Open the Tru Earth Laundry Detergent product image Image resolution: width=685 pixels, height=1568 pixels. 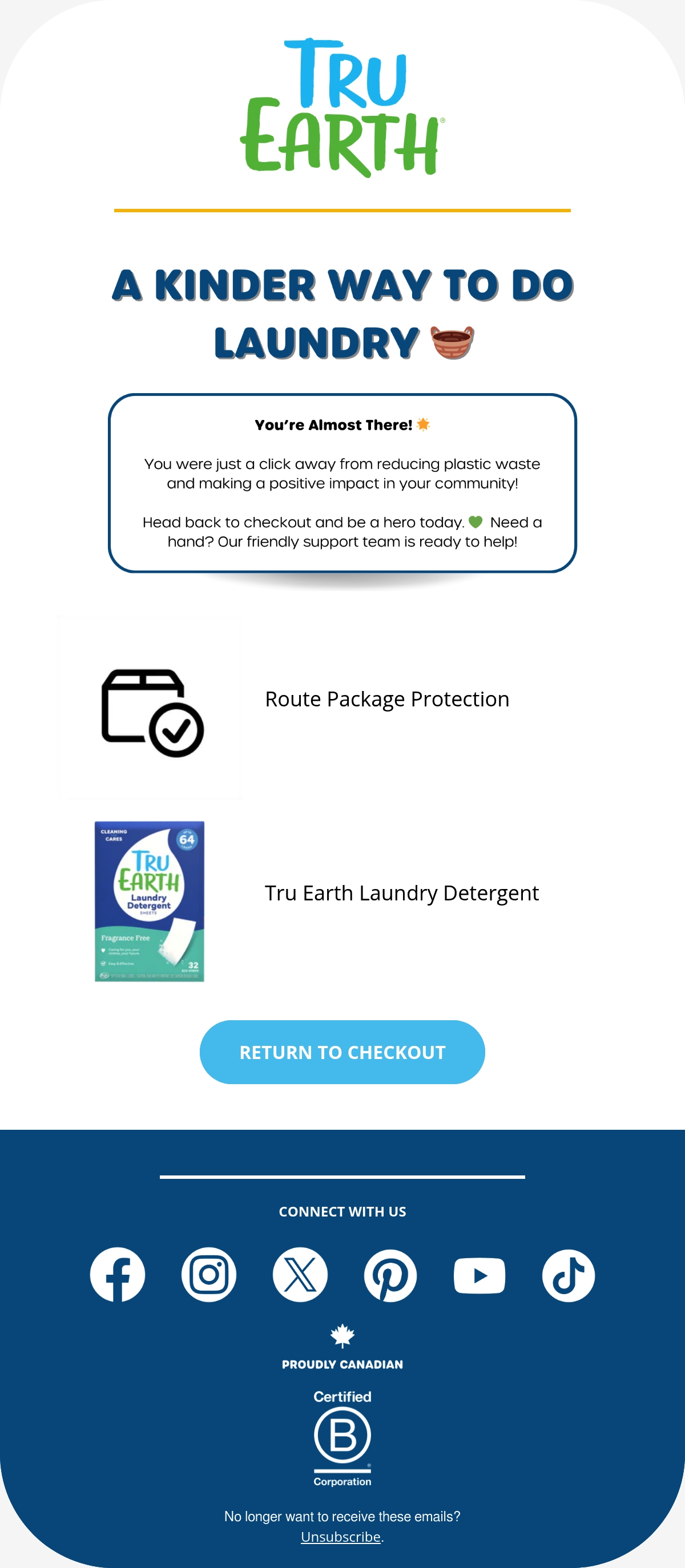pyautogui.click(x=150, y=902)
